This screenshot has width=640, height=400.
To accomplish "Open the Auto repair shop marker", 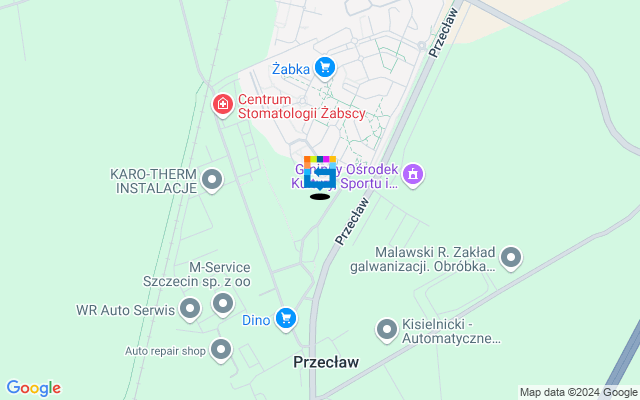I will tap(221, 350).
